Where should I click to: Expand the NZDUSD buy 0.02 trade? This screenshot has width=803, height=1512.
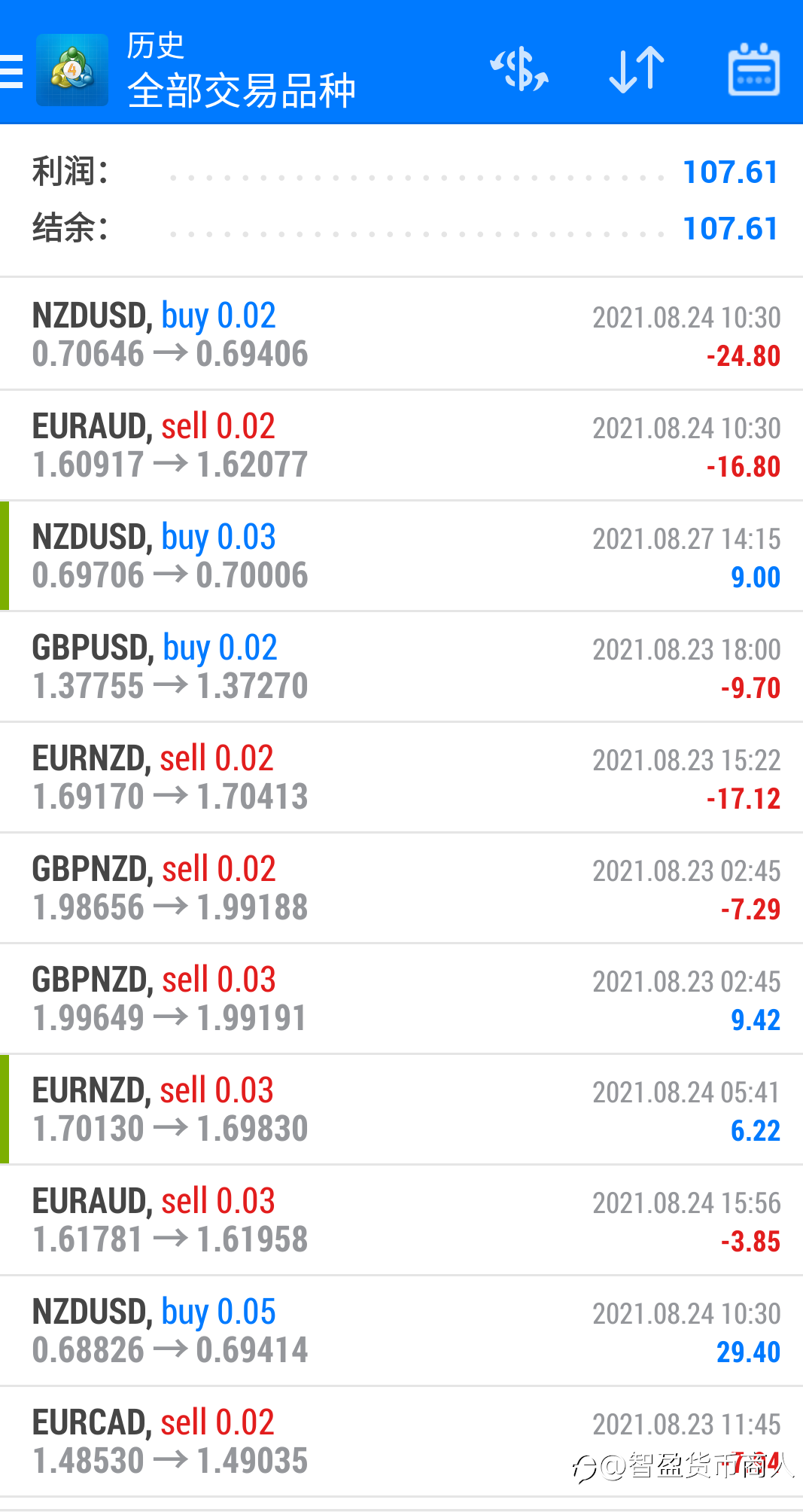[x=401, y=334]
